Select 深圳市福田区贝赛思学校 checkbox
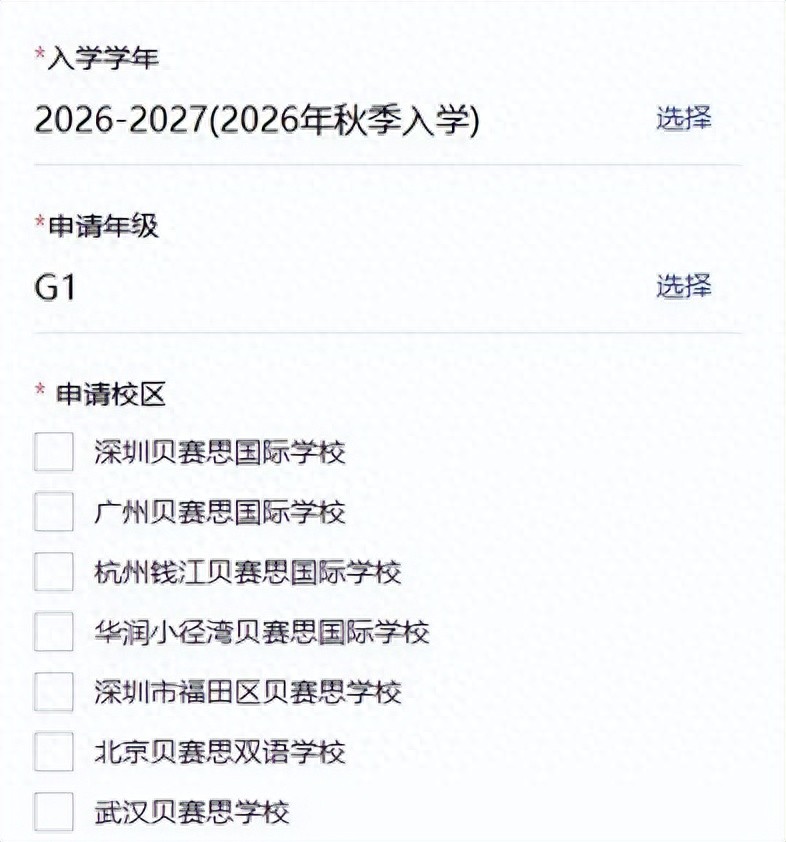 (x=54, y=691)
